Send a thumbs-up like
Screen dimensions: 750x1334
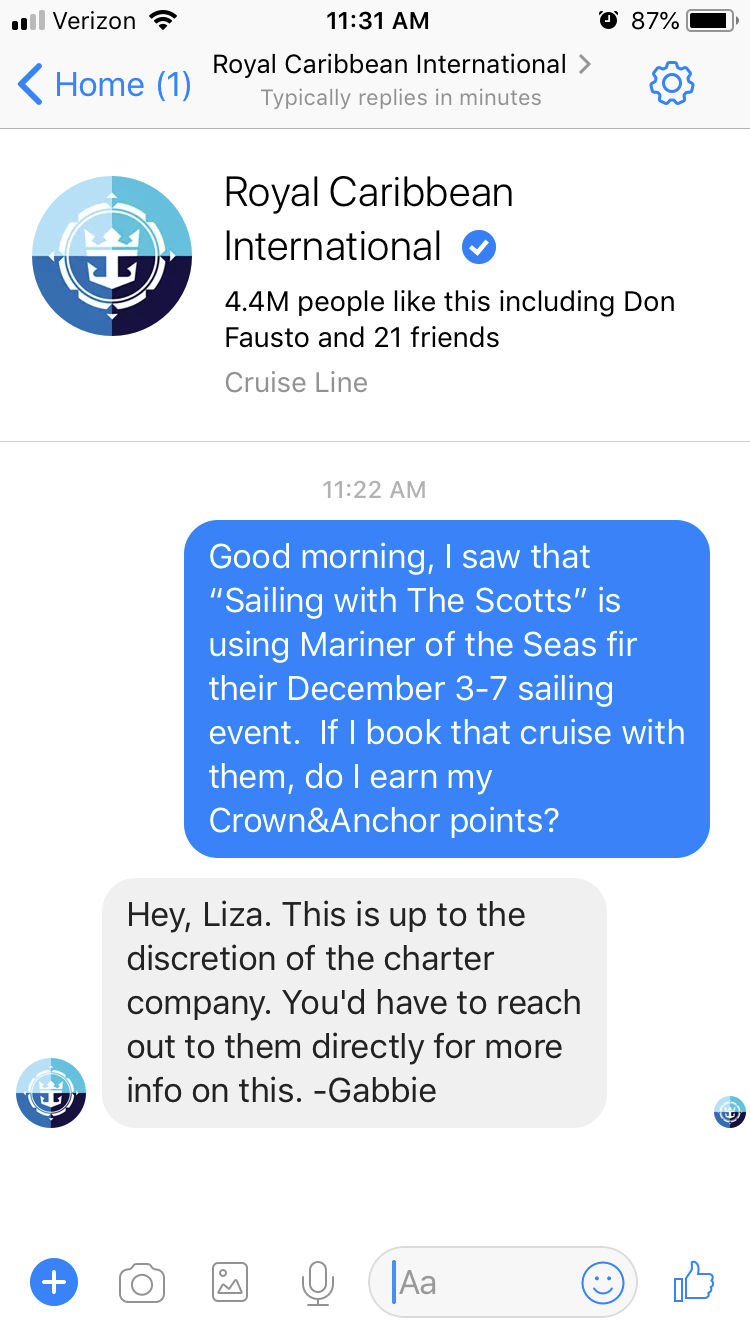pyautogui.click(x=694, y=1281)
